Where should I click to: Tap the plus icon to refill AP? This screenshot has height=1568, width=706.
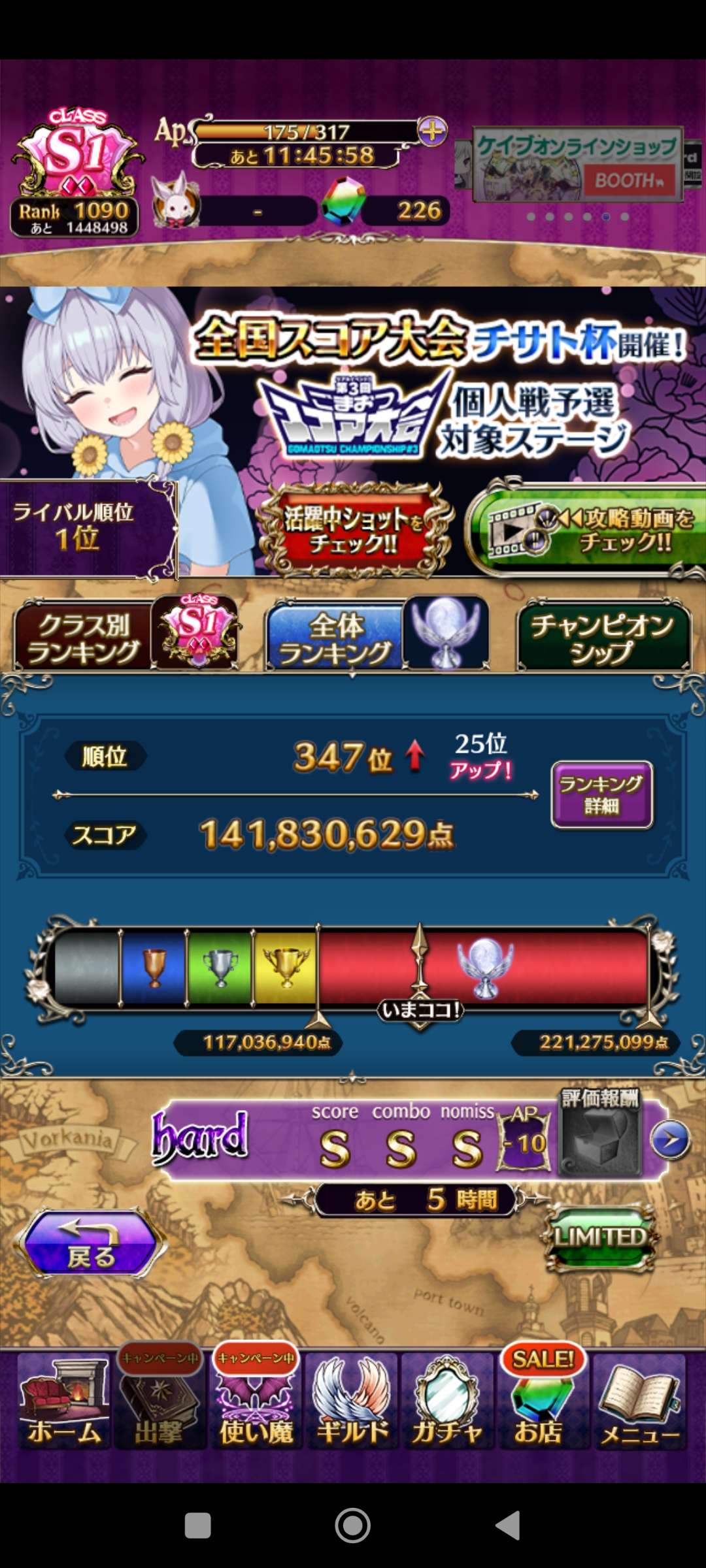[432, 131]
